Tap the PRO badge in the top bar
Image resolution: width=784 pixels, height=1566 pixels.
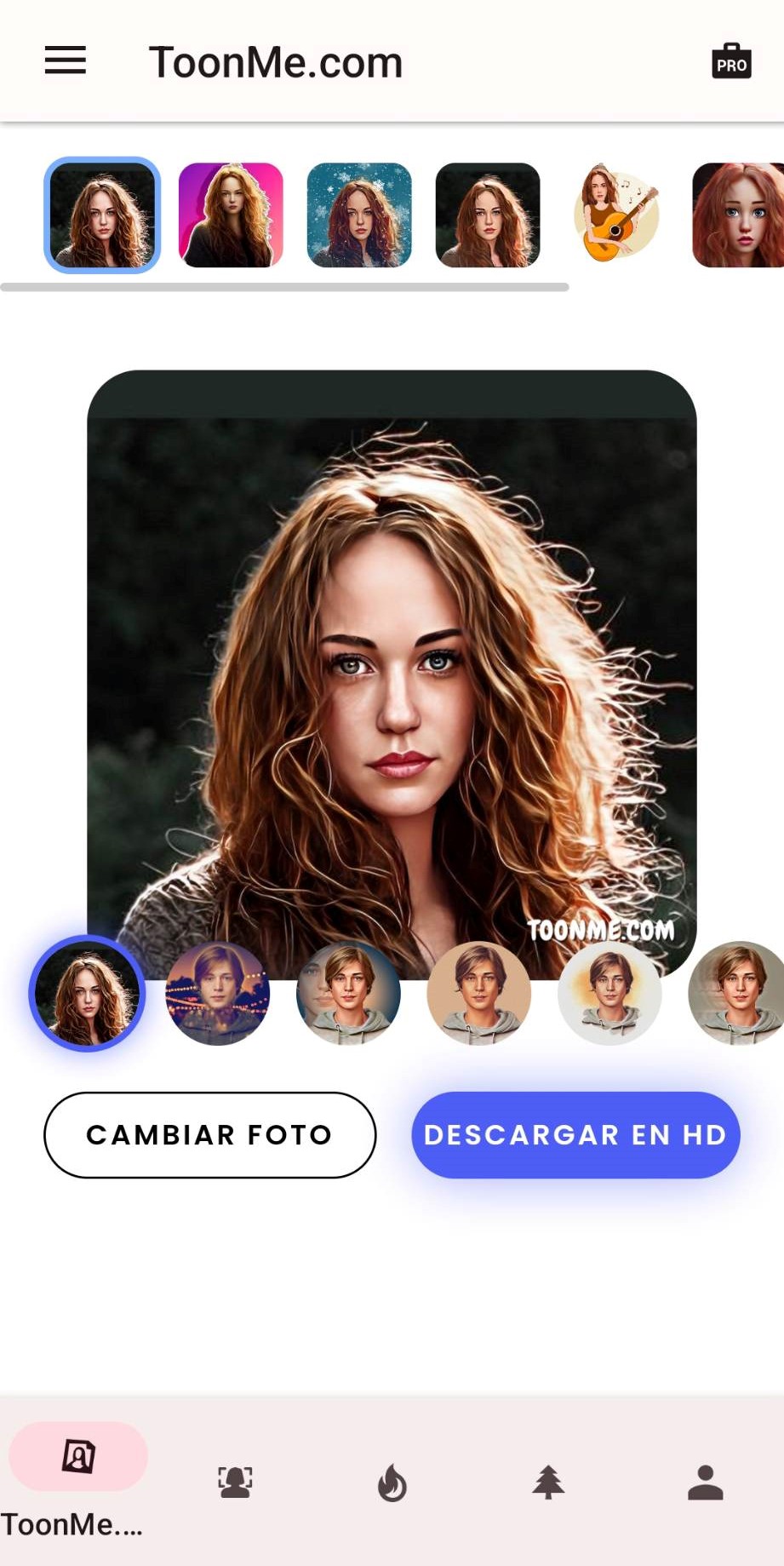730,60
